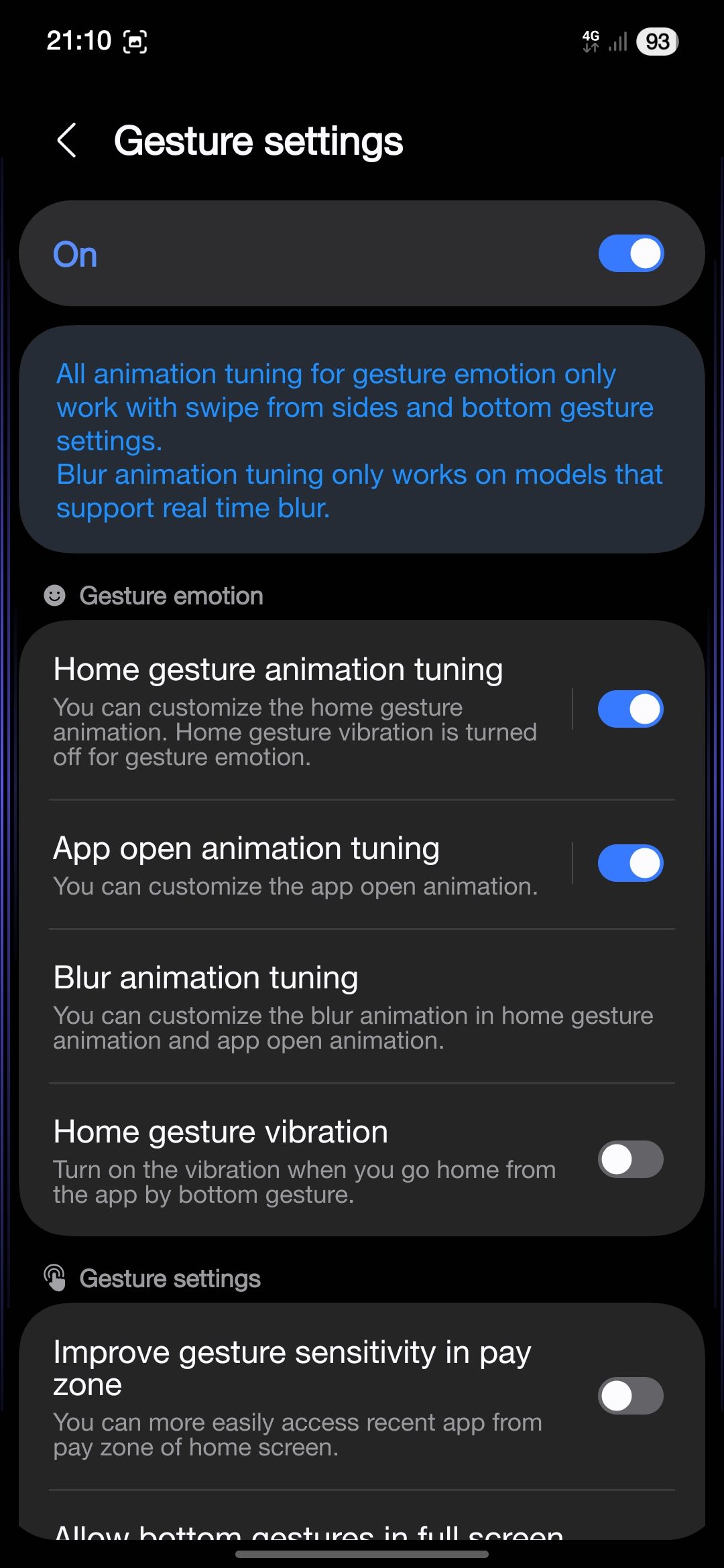
Task: Open App open animation tuning options
Action: 295,864
